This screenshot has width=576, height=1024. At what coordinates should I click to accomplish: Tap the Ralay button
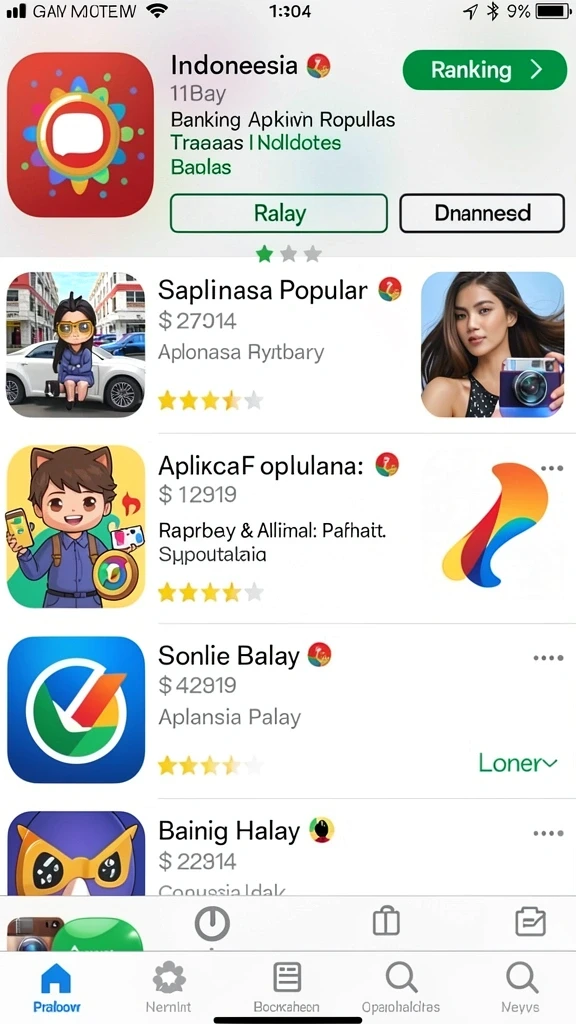279,214
